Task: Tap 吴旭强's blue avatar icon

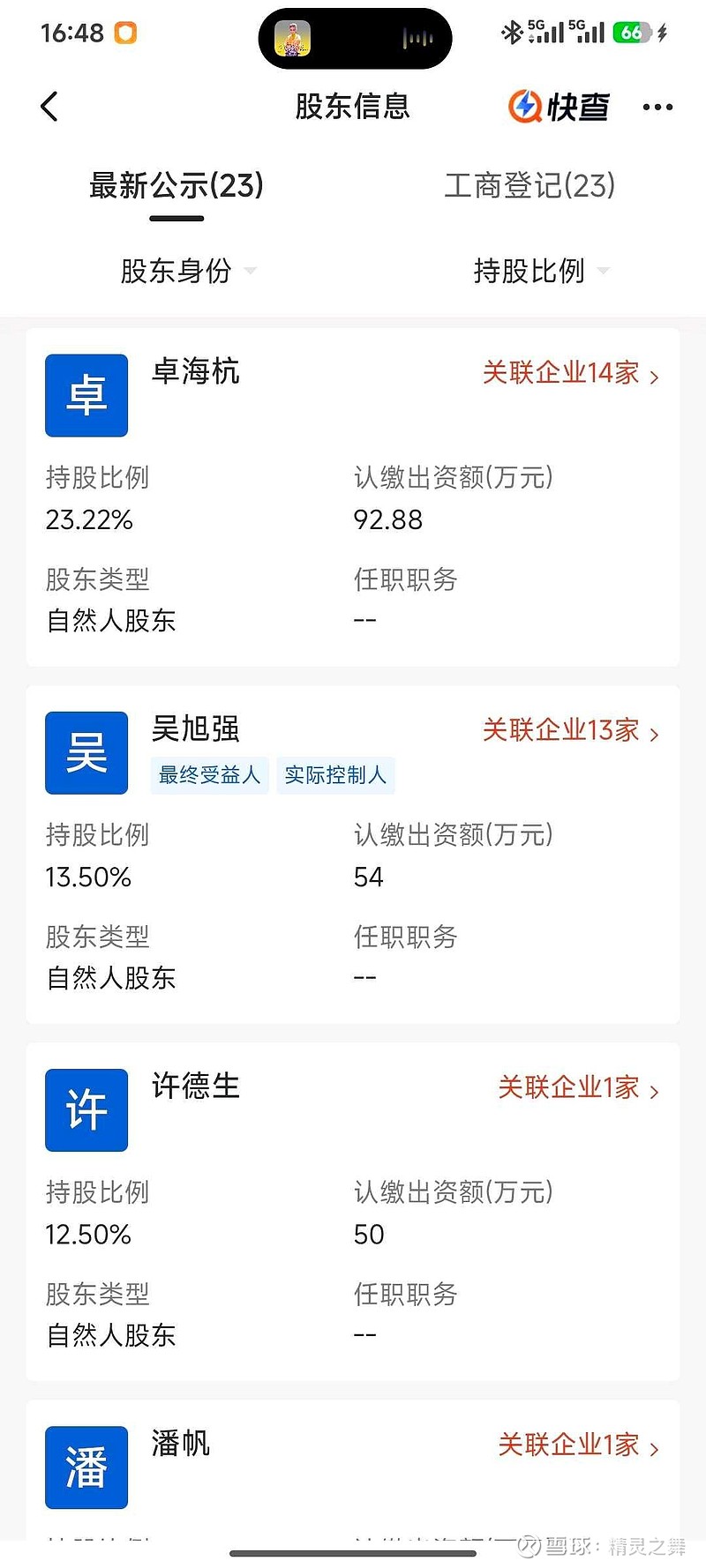Action: (86, 752)
